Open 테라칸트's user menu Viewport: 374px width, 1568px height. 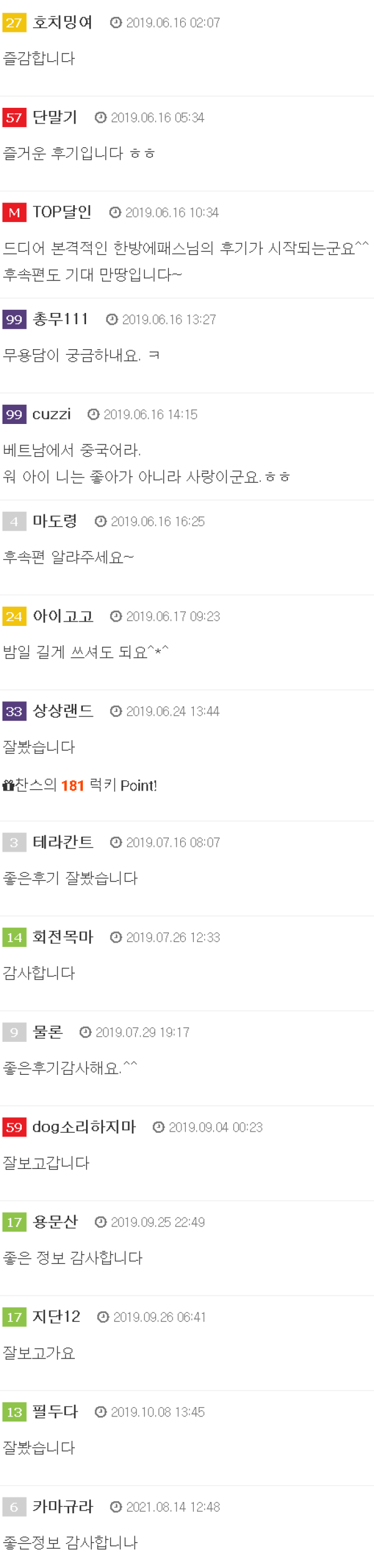pyautogui.click(x=62, y=843)
